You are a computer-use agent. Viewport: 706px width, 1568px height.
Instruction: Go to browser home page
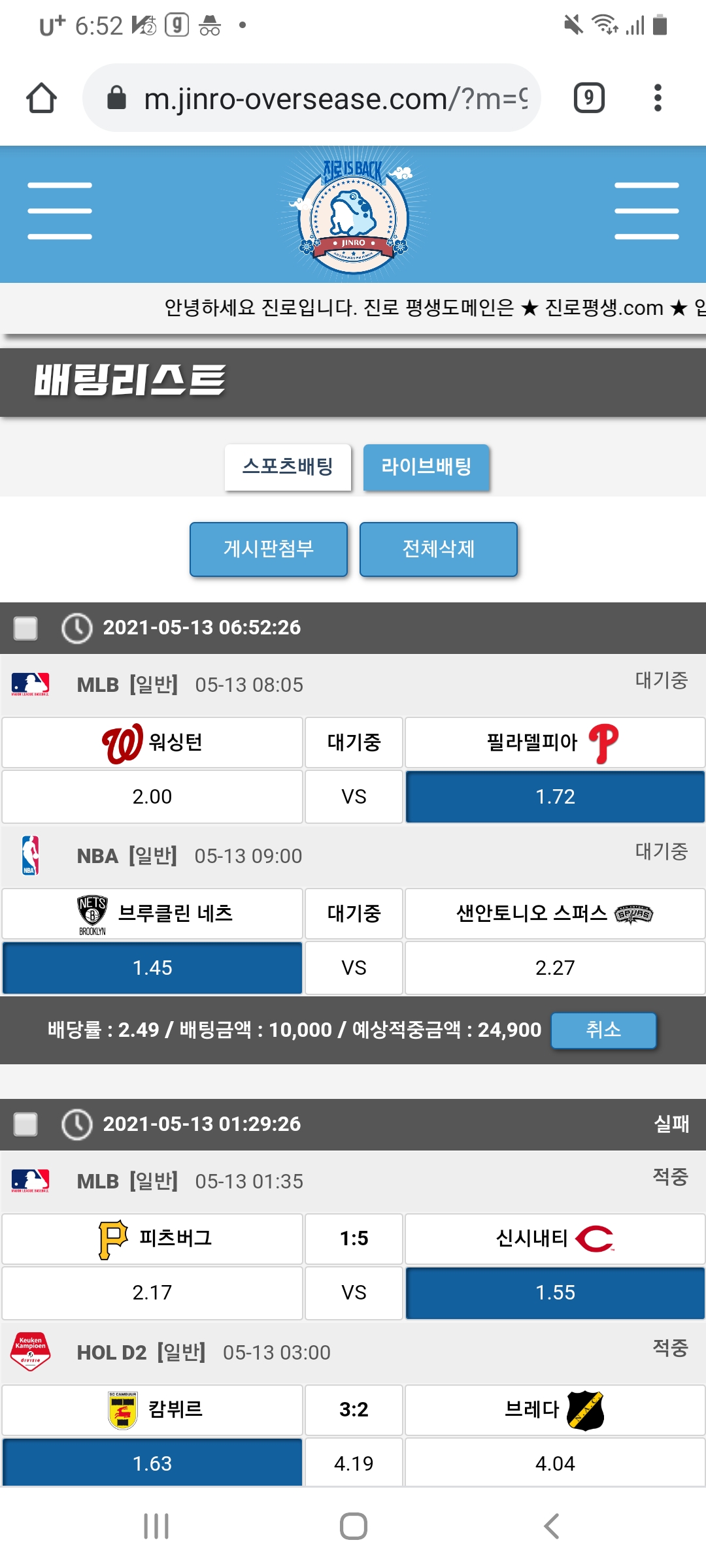tap(41, 98)
